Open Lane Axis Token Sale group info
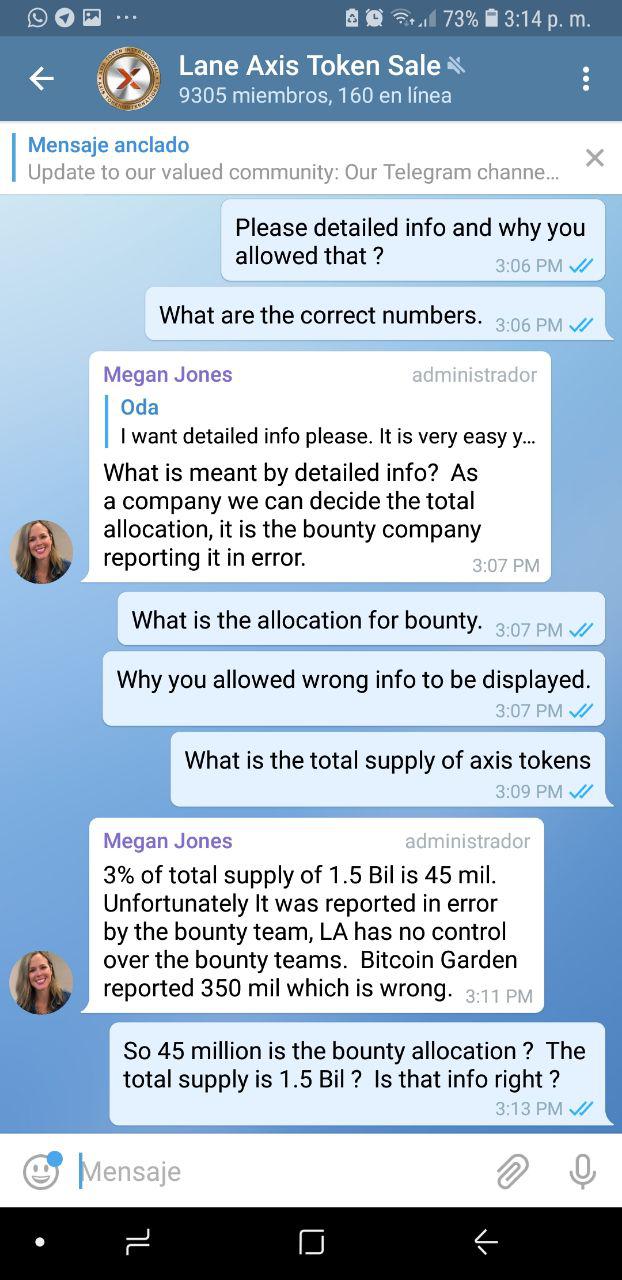Viewport: 622px width, 1280px height. [x=310, y=79]
